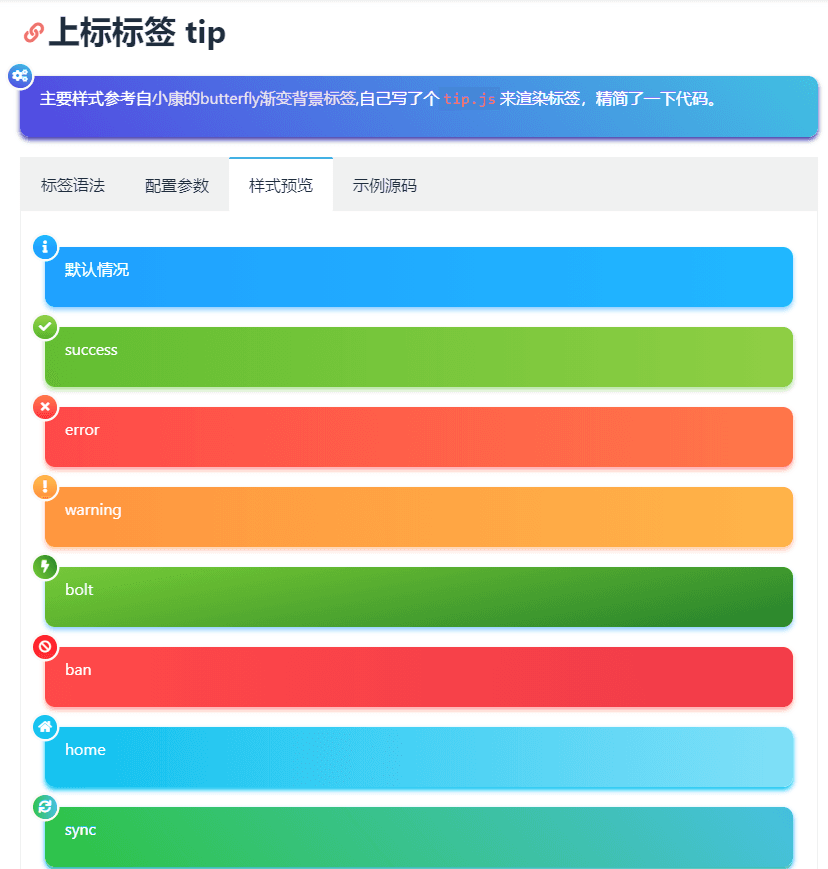Select the 样式预览 tab
The width and height of the screenshot is (828, 869).
pos(281,185)
